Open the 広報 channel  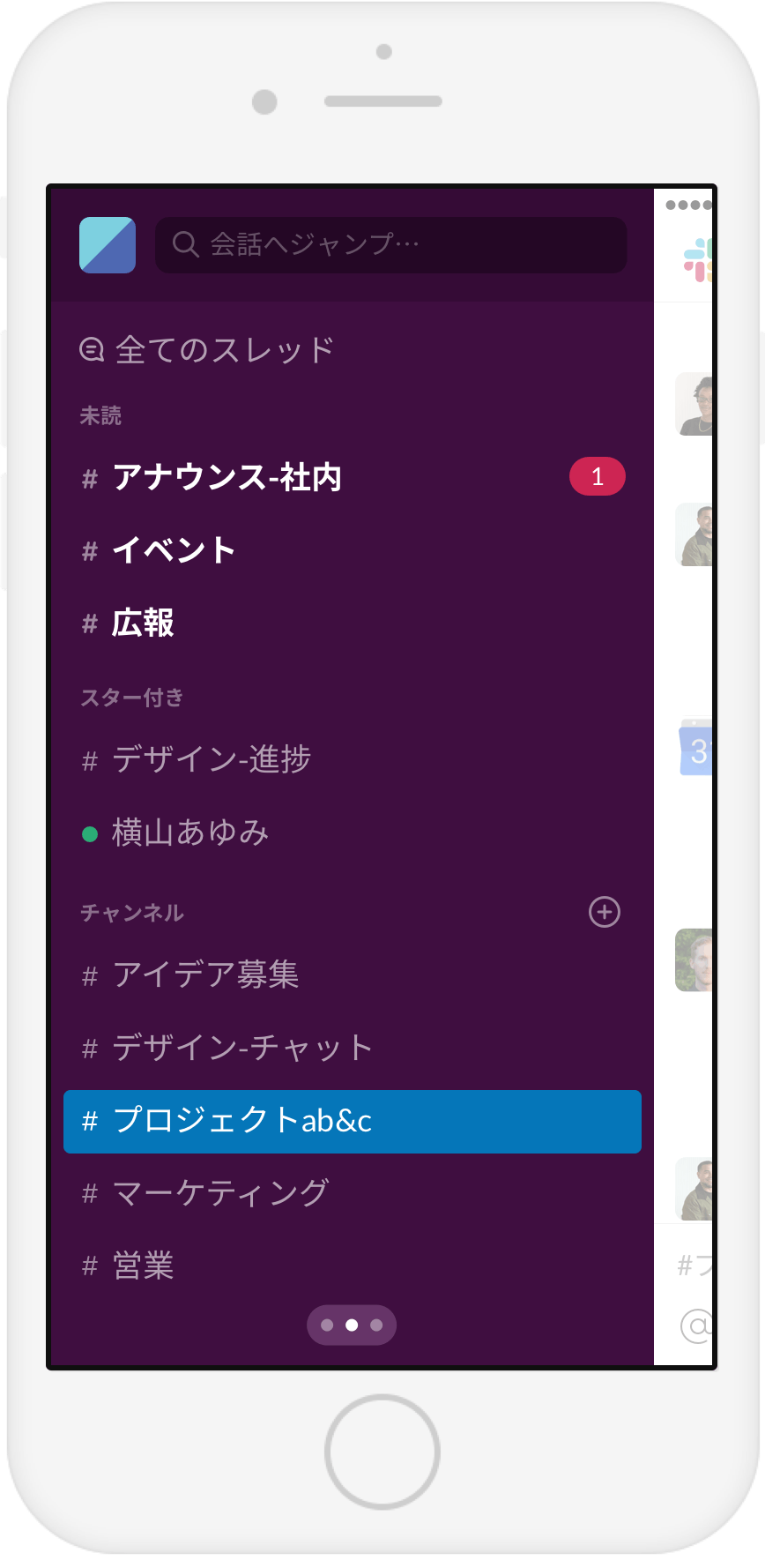click(x=143, y=623)
